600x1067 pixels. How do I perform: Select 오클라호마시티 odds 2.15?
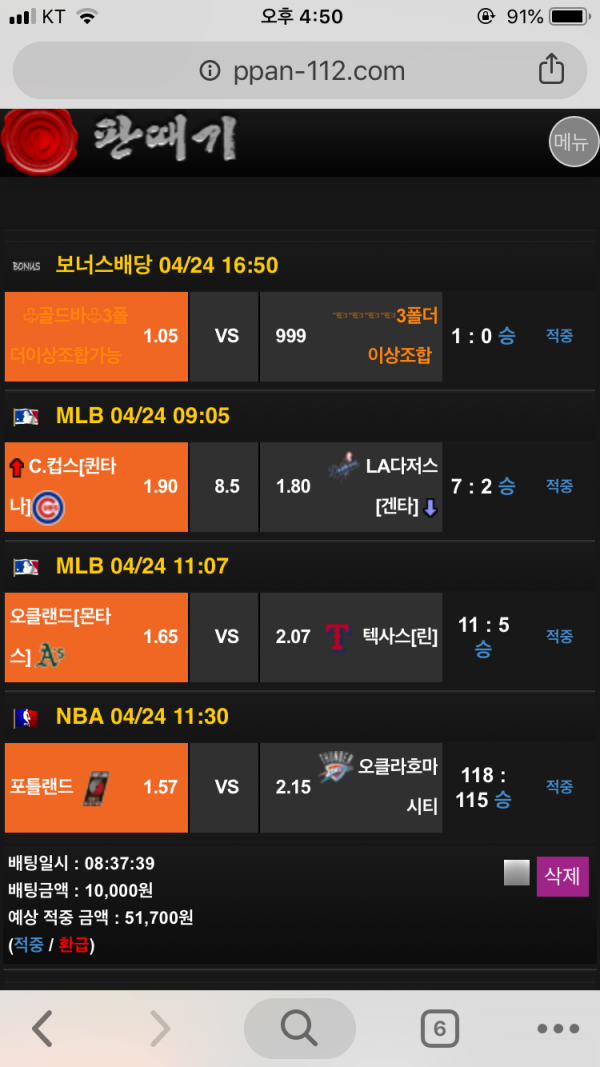coord(350,787)
